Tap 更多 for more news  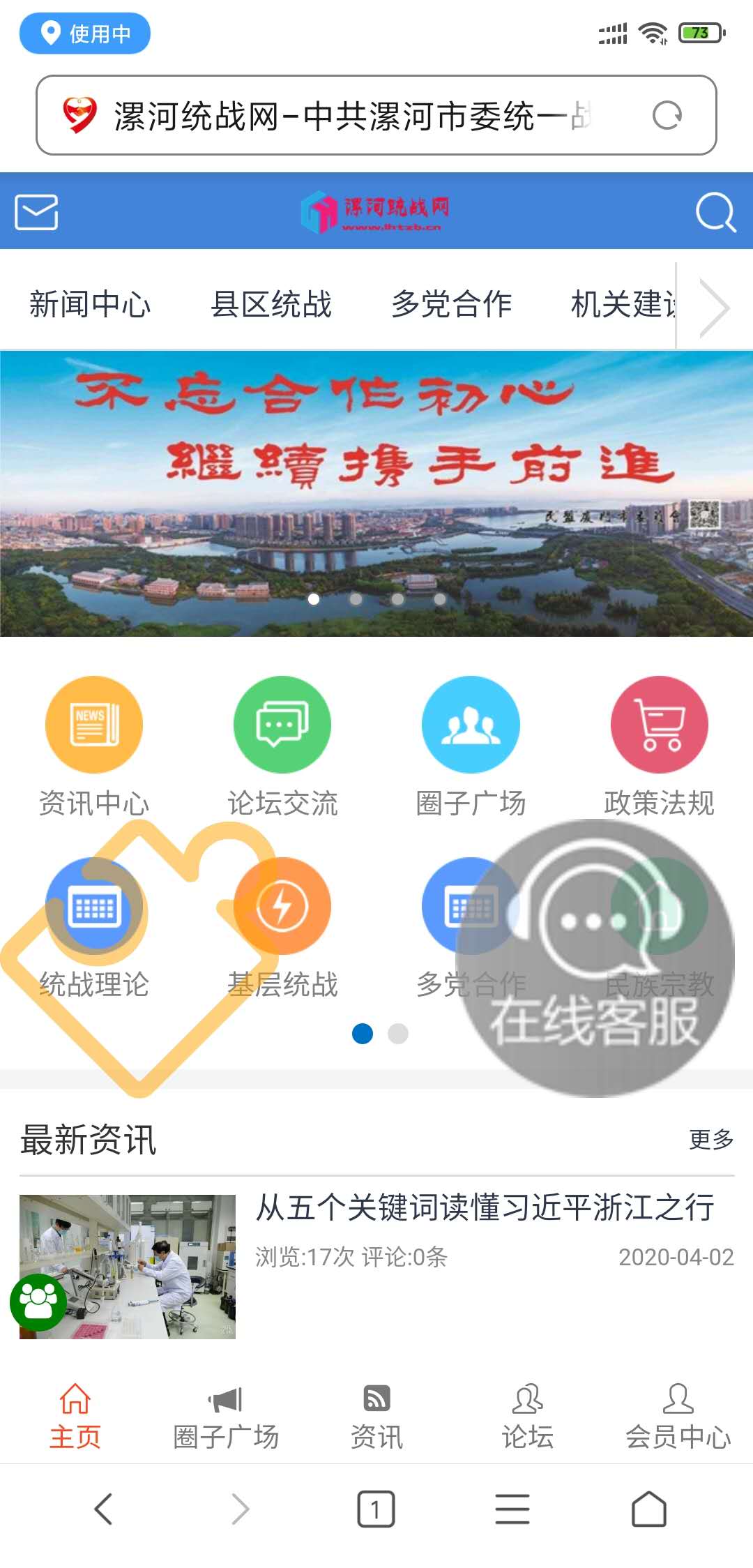pos(711,1140)
